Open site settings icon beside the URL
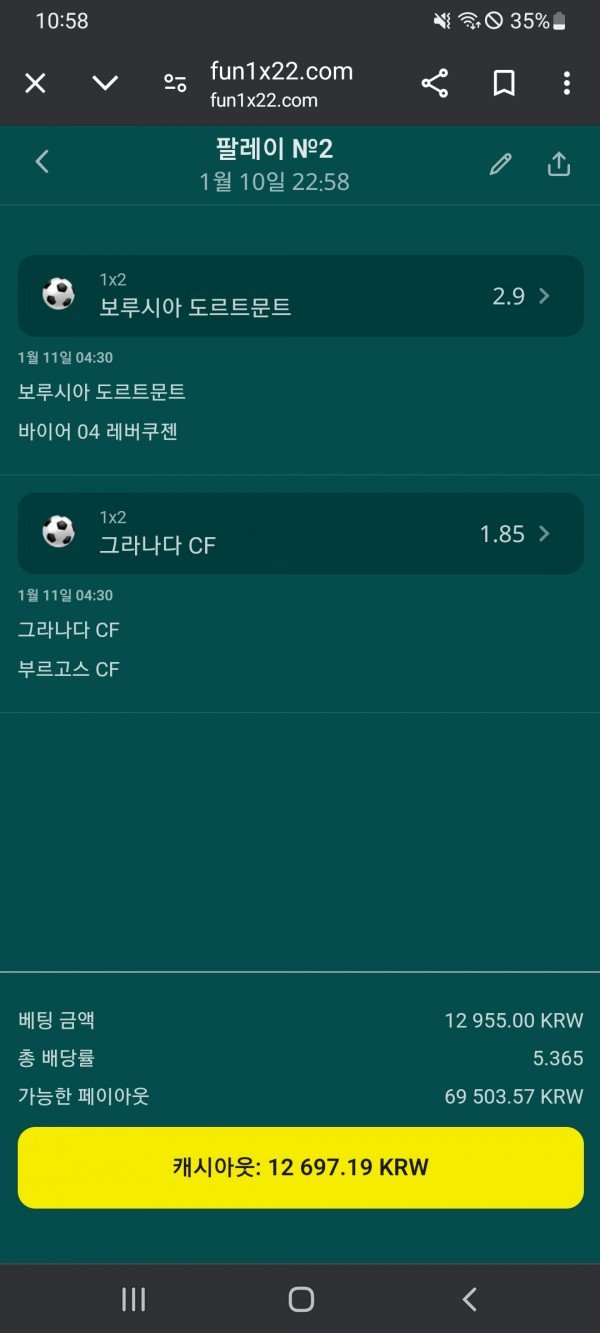Viewport: 600px width, 1333px height. pyautogui.click(x=175, y=84)
